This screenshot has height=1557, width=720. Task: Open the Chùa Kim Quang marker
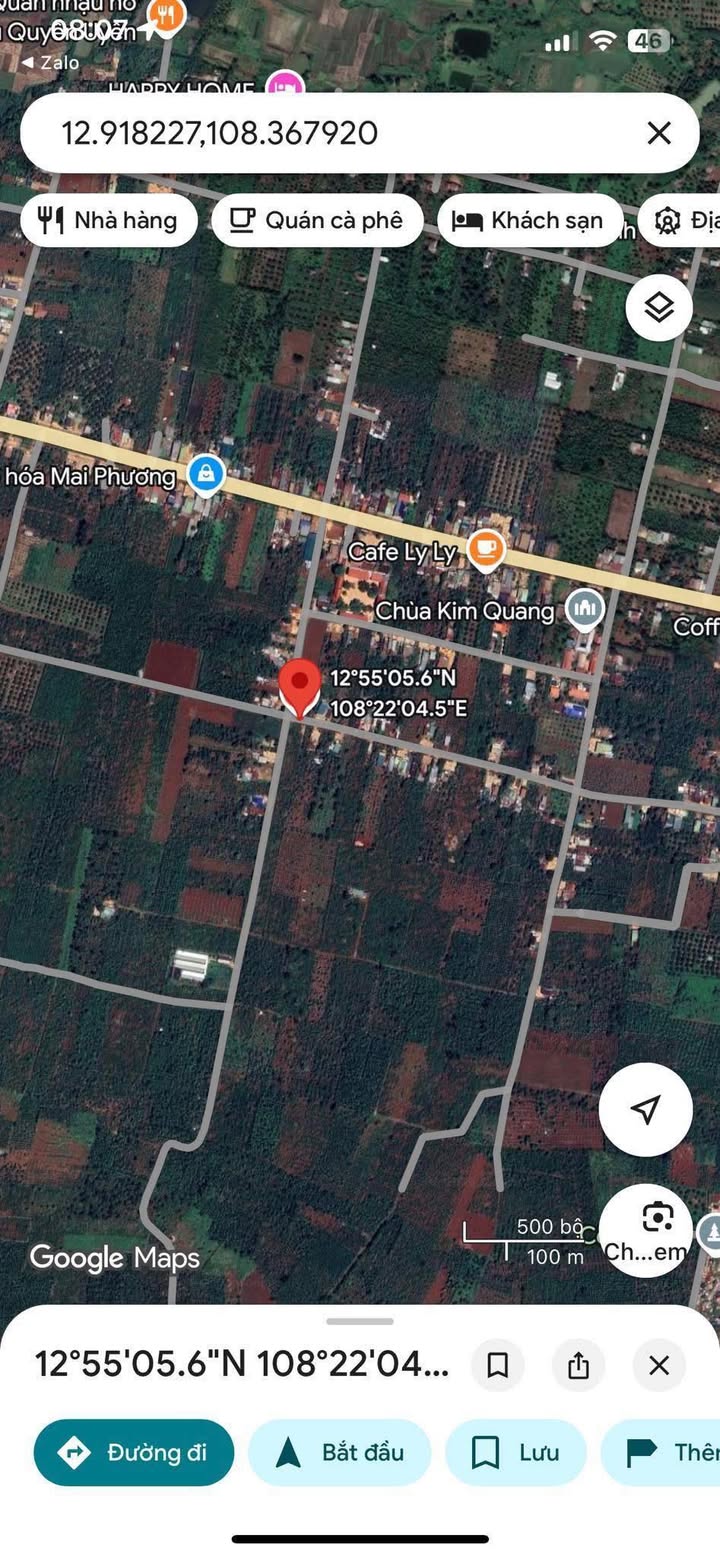pos(583,608)
